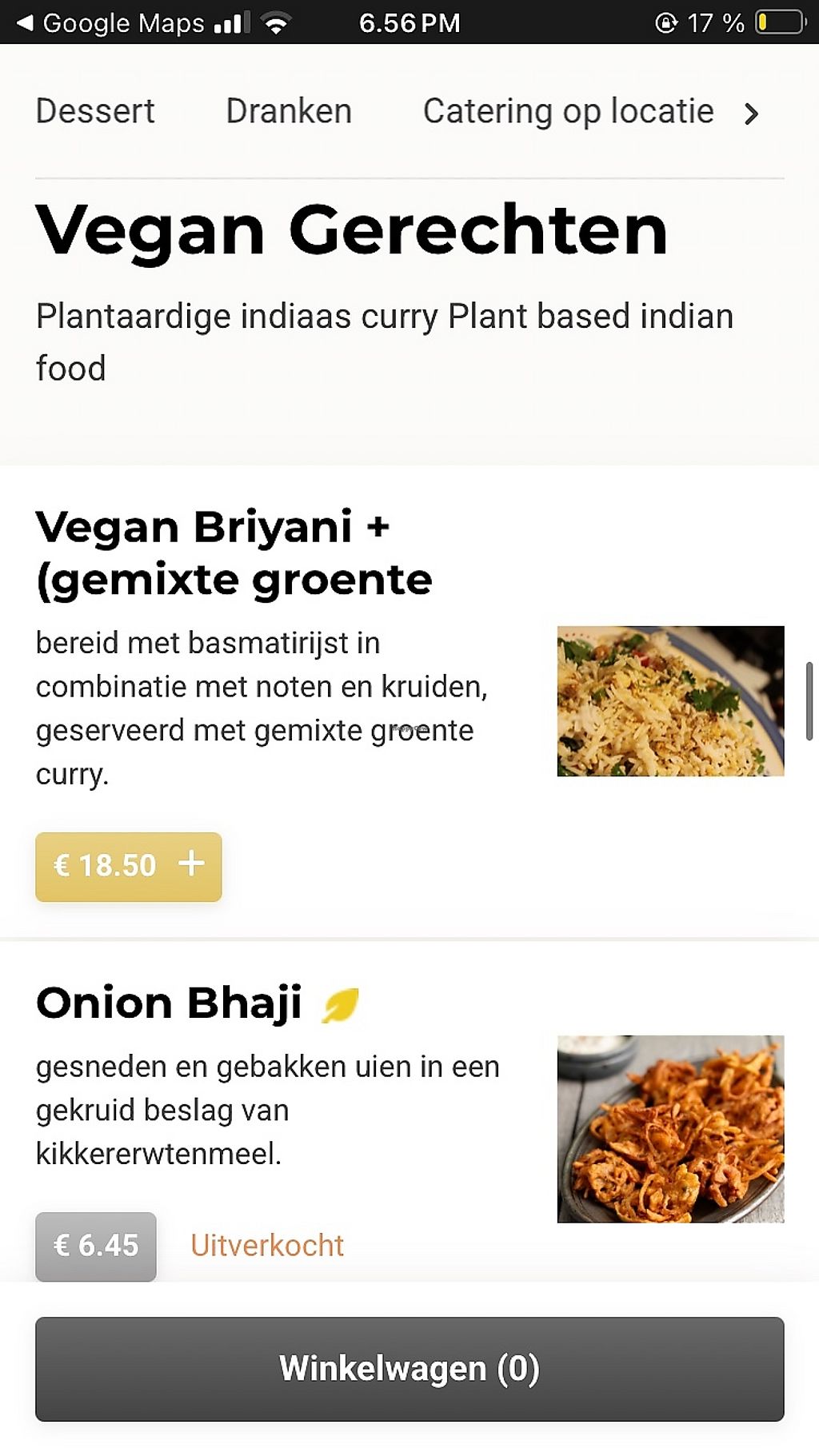Image resolution: width=819 pixels, height=1456 pixels.
Task: Return to Google Maps via back arrow
Action: tap(26, 23)
